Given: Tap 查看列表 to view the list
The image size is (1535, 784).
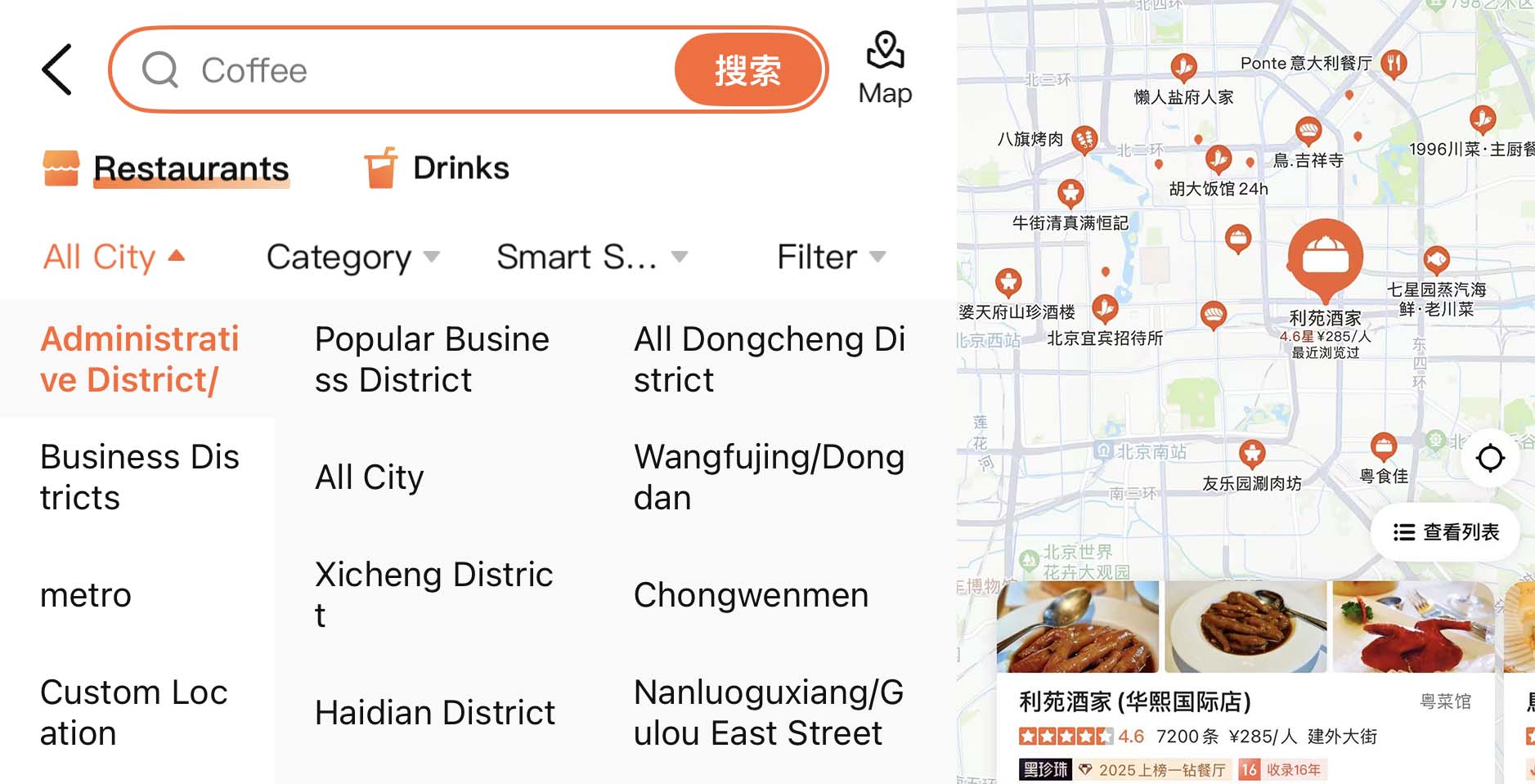Looking at the screenshot, I should coord(1446,532).
